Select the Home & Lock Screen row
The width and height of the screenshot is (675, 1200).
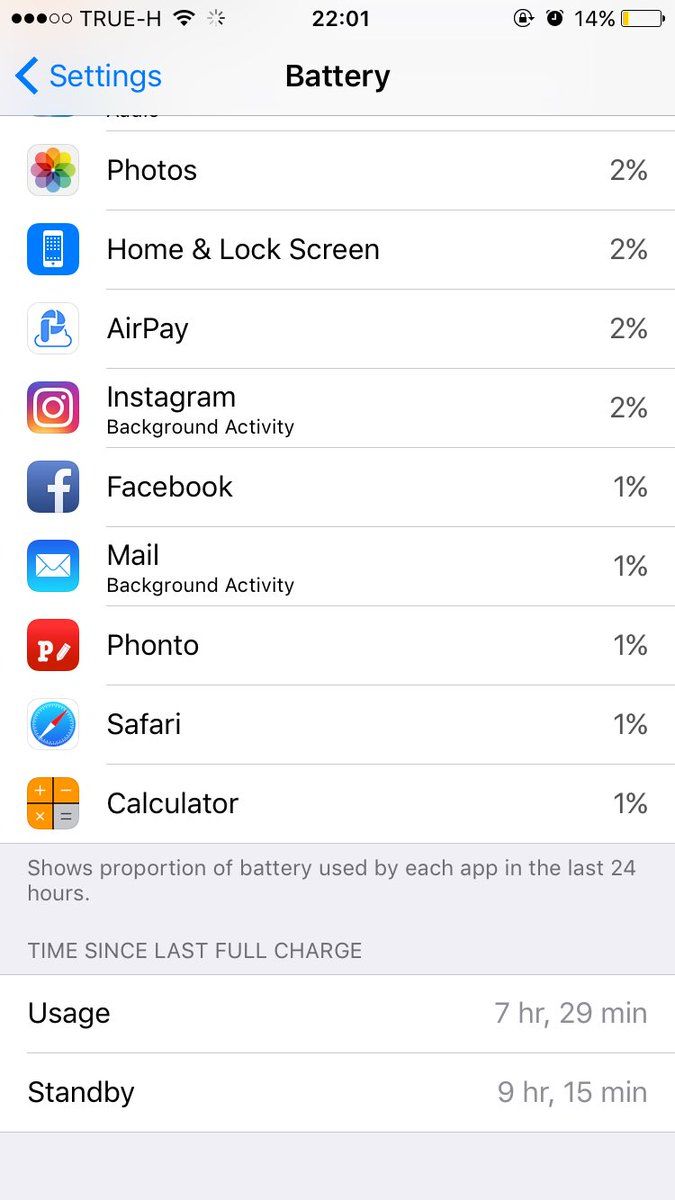[337, 250]
